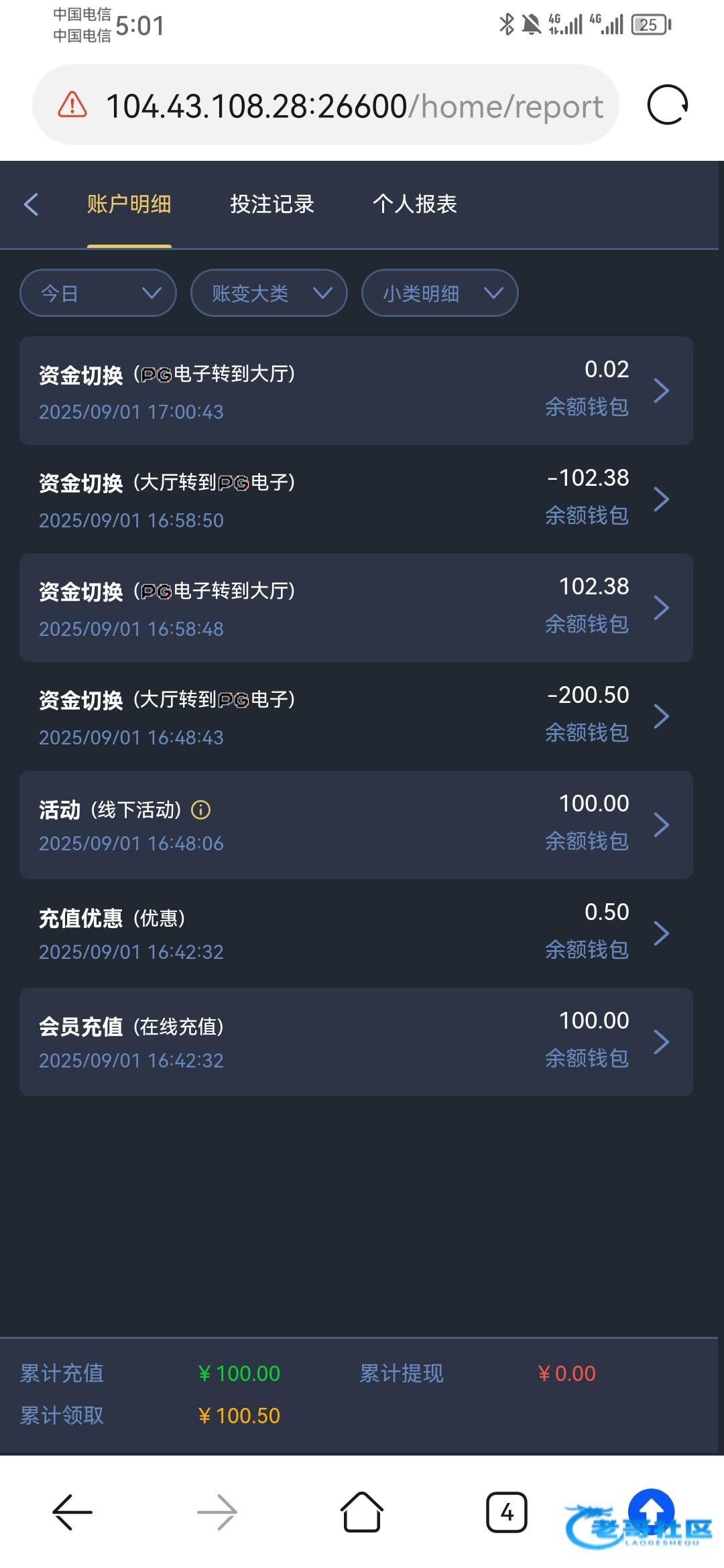Viewport: 724px width, 1568px height.
Task: Go back using the header arrow
Action: [x=31, y=204]
